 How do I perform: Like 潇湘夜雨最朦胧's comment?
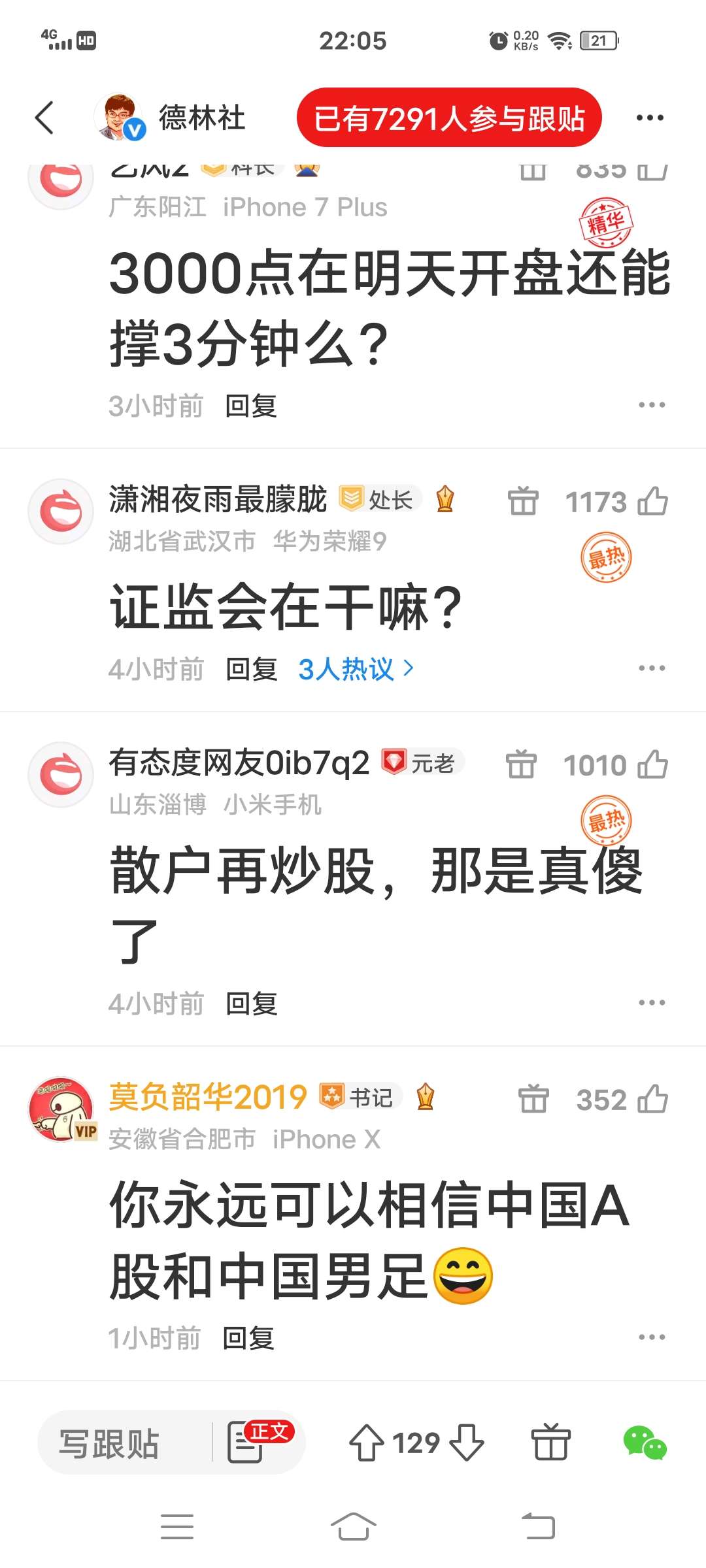click(652, 502)
